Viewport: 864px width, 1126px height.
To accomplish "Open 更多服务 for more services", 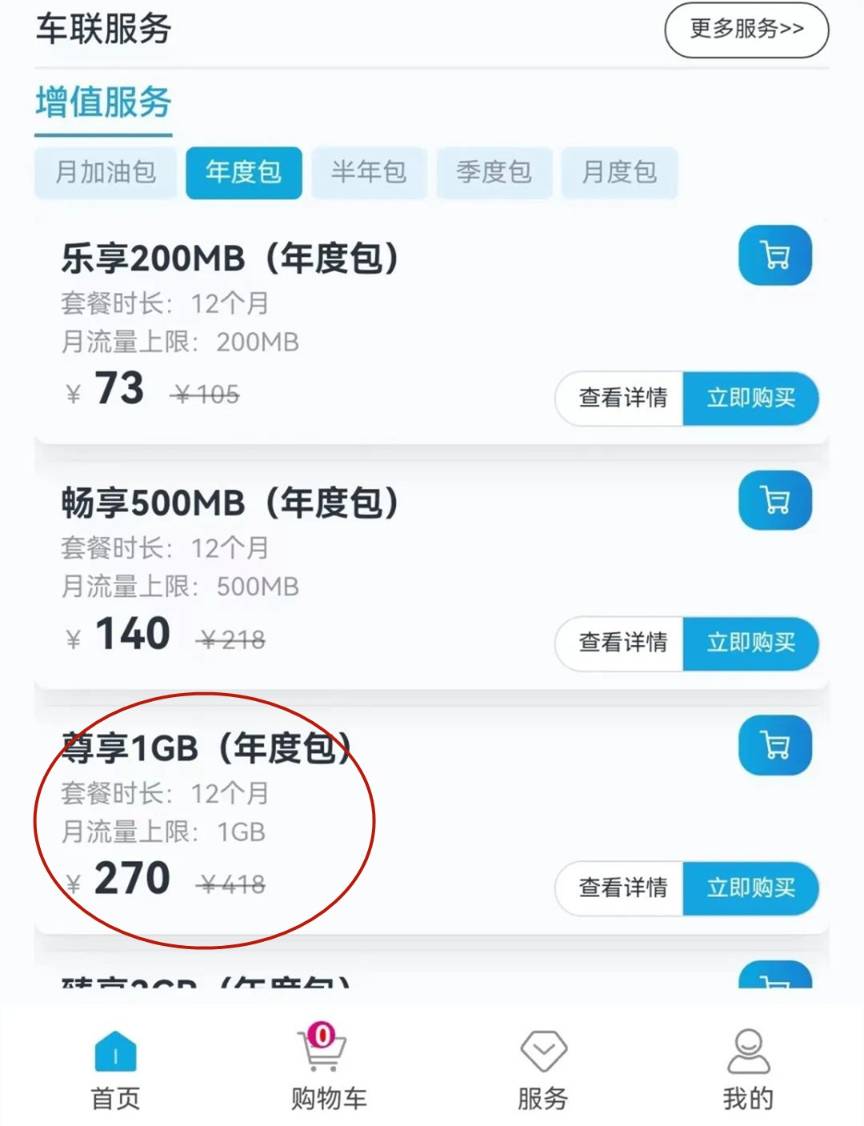I will [x=746, y=30].
